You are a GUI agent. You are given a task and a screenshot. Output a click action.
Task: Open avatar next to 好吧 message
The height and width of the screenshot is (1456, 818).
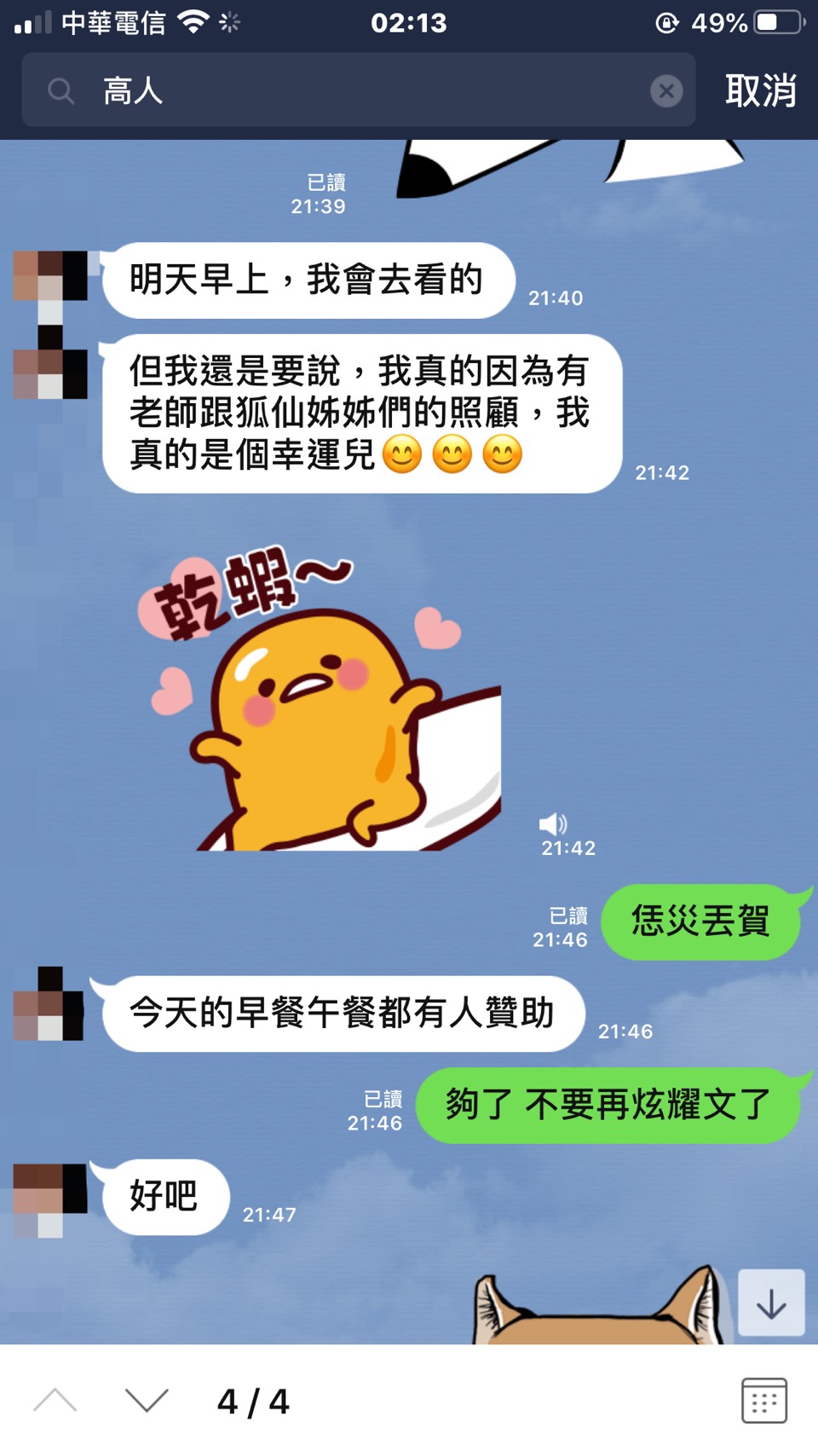click(50, 1198)
